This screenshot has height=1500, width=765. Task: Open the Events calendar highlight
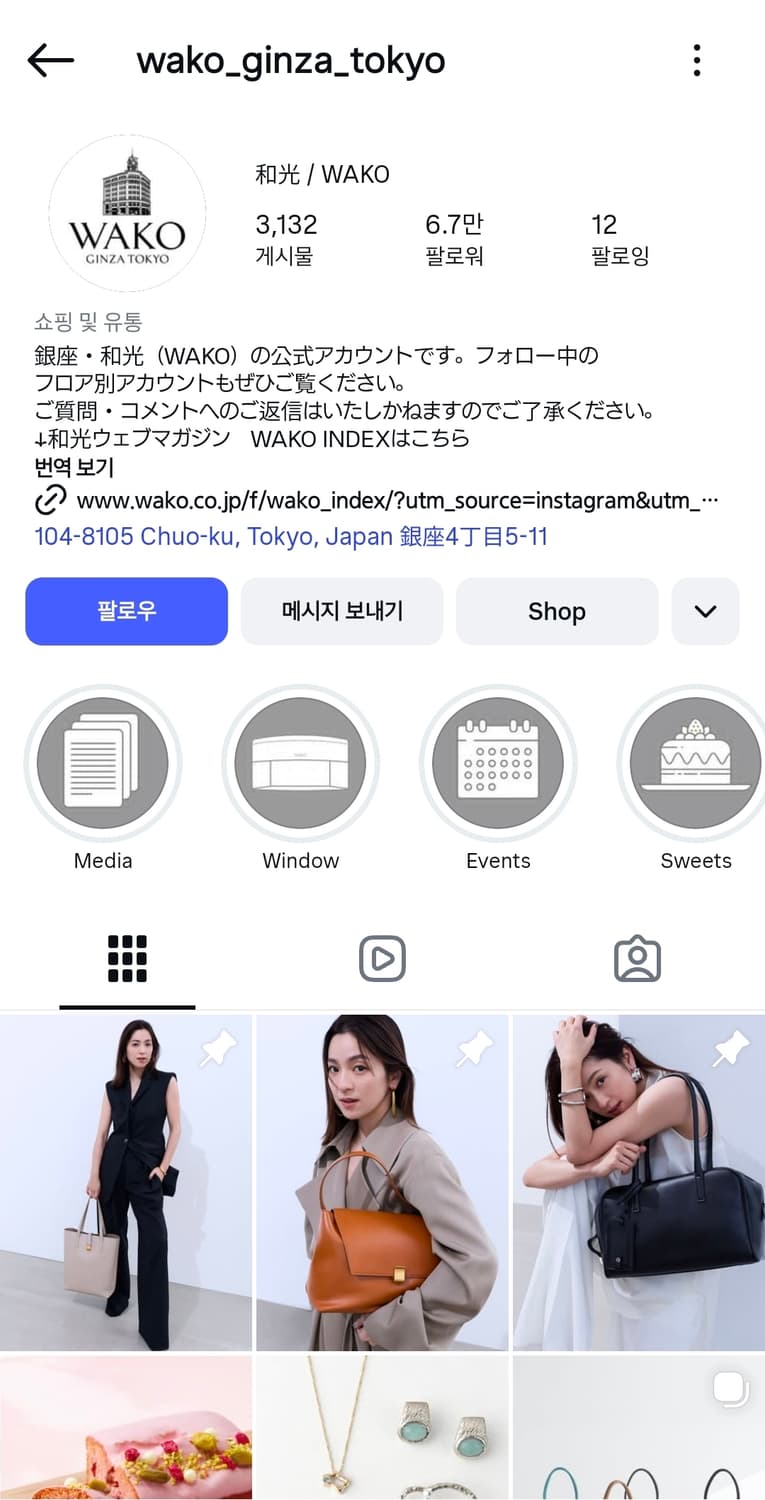[498, 763]
